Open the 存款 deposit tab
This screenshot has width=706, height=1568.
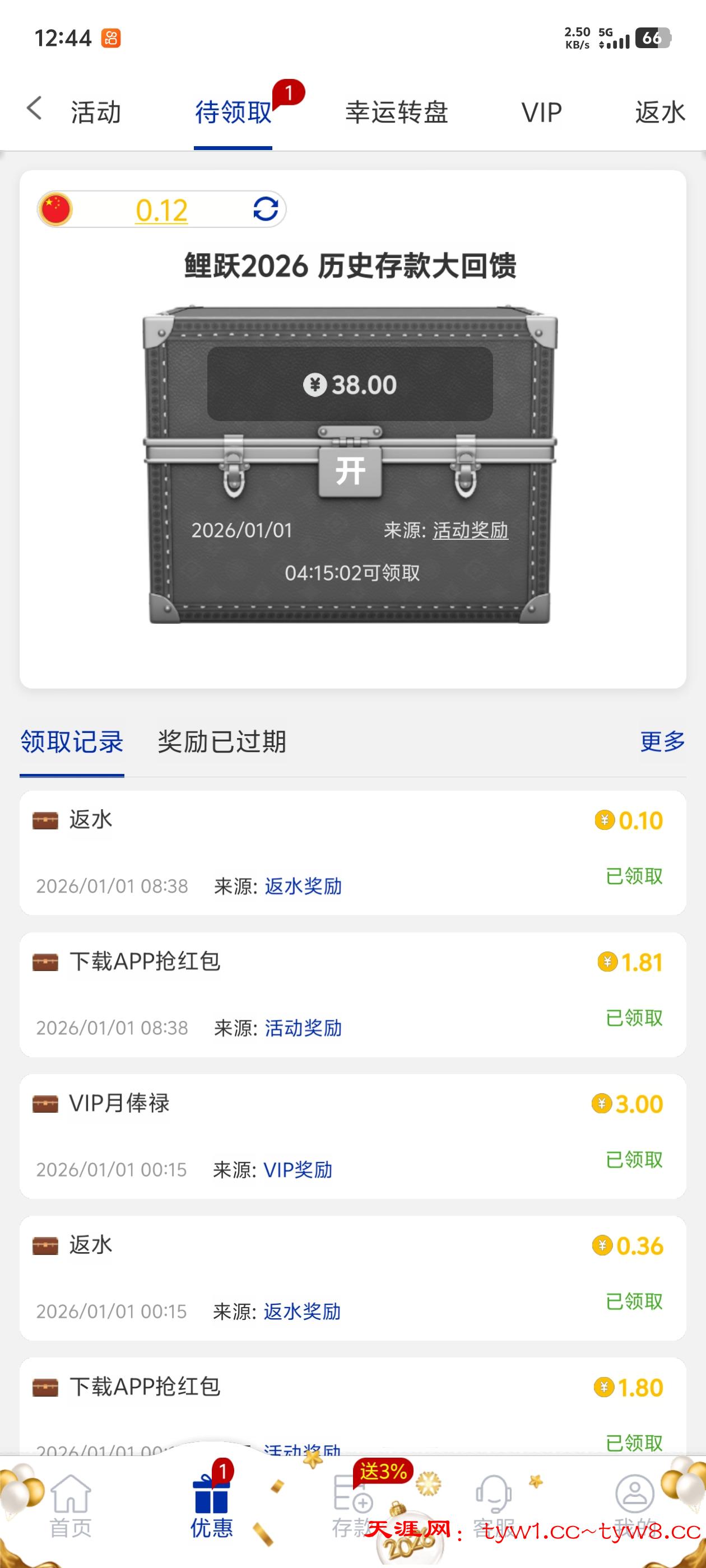(352, 1504)
